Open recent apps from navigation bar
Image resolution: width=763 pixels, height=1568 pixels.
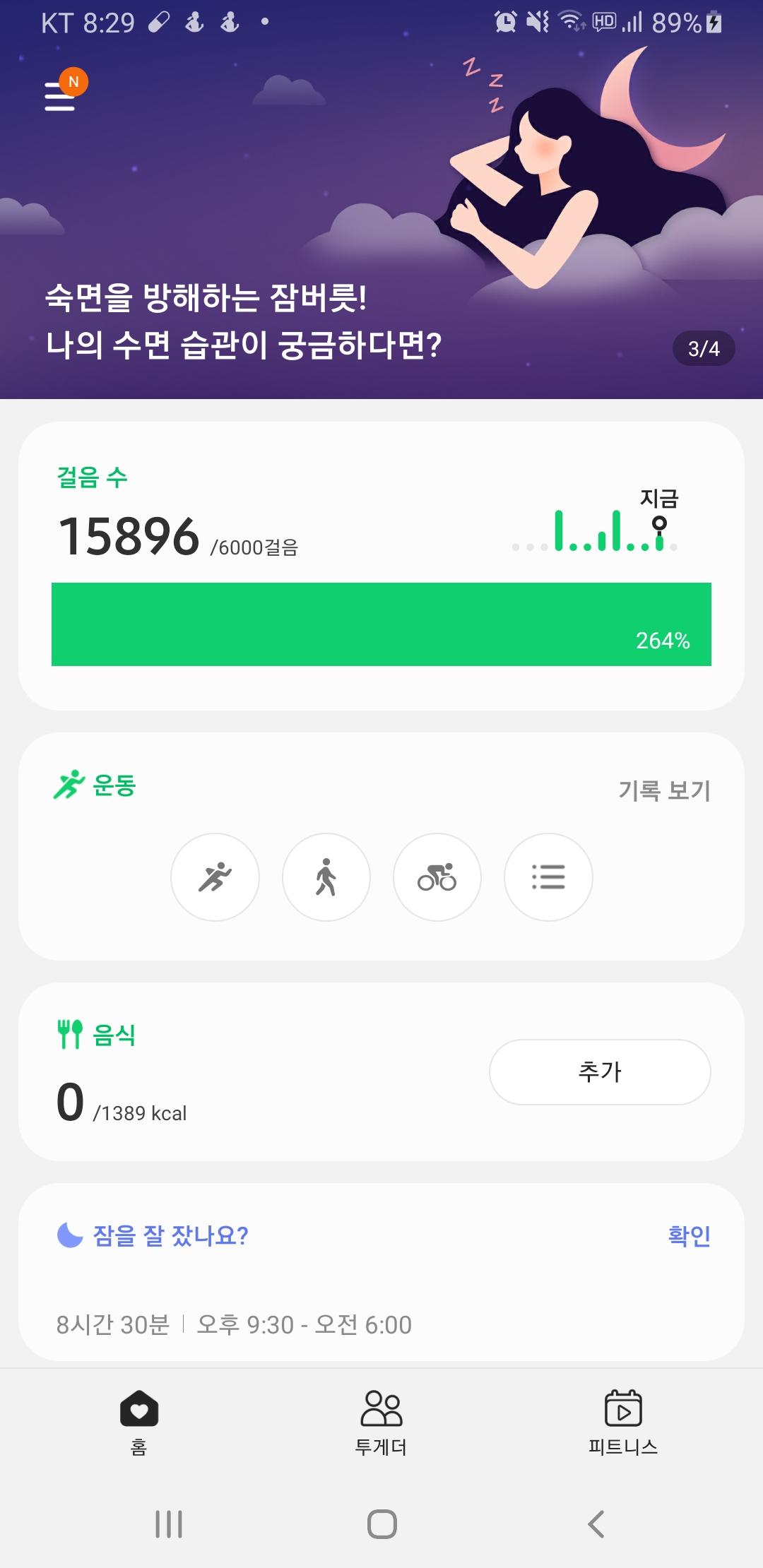tap(169, 1524)
